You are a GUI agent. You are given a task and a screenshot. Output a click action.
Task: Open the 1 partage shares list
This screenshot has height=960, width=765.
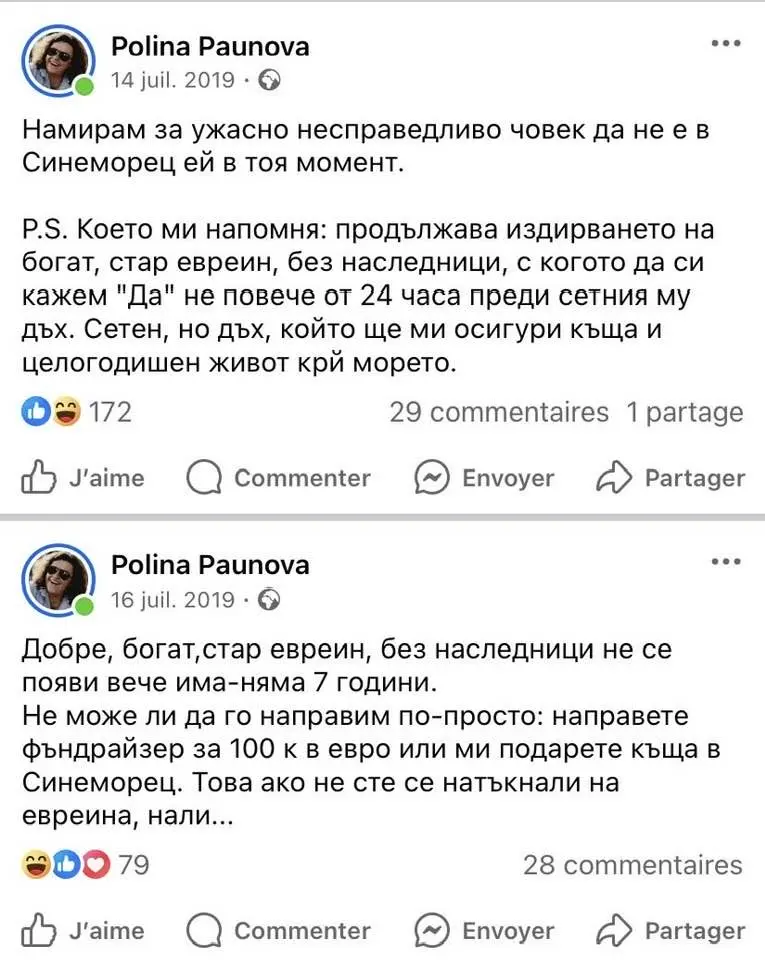[x=685, y=412]
